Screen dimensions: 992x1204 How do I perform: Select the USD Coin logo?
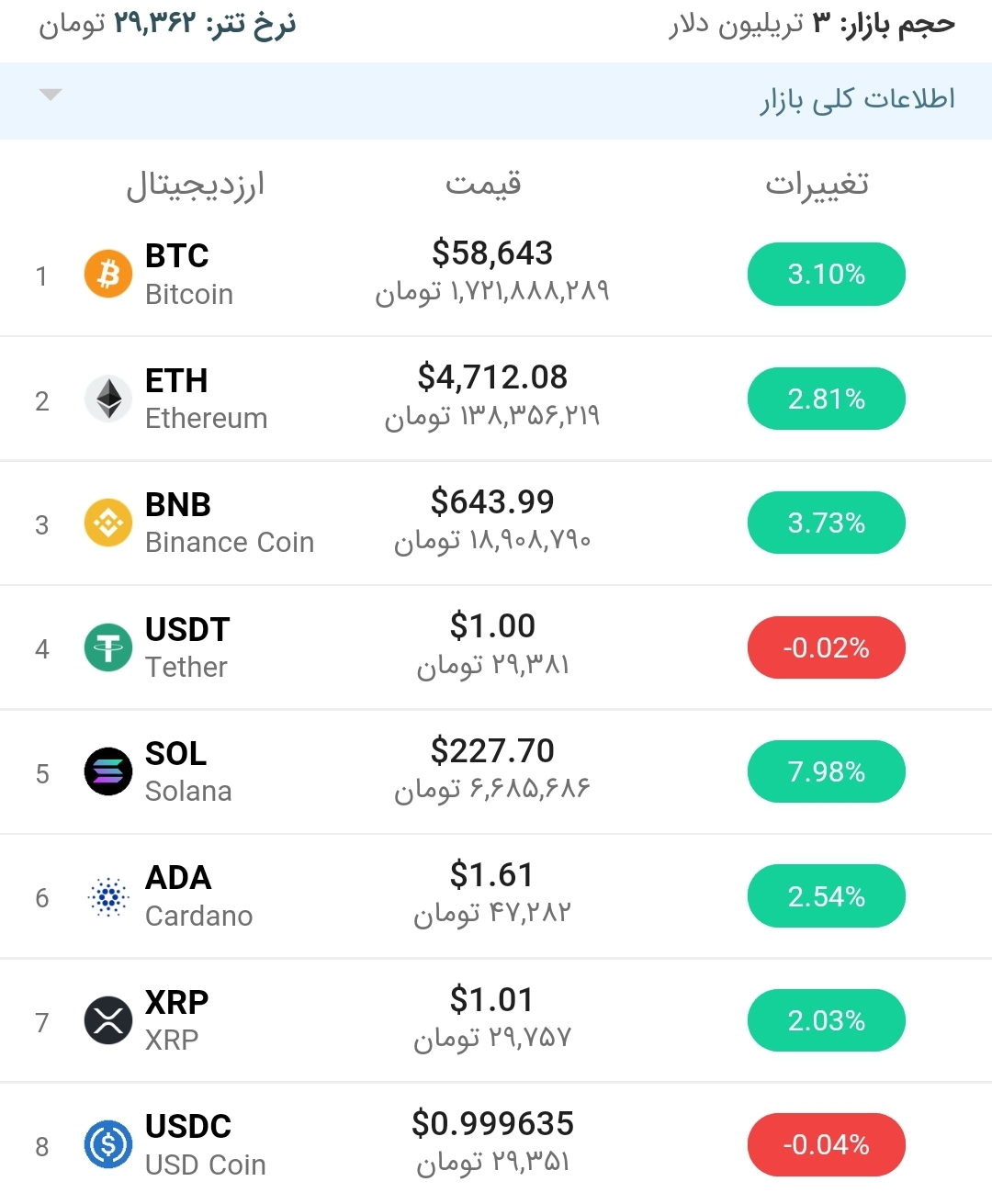click(x=107, y=1143)
